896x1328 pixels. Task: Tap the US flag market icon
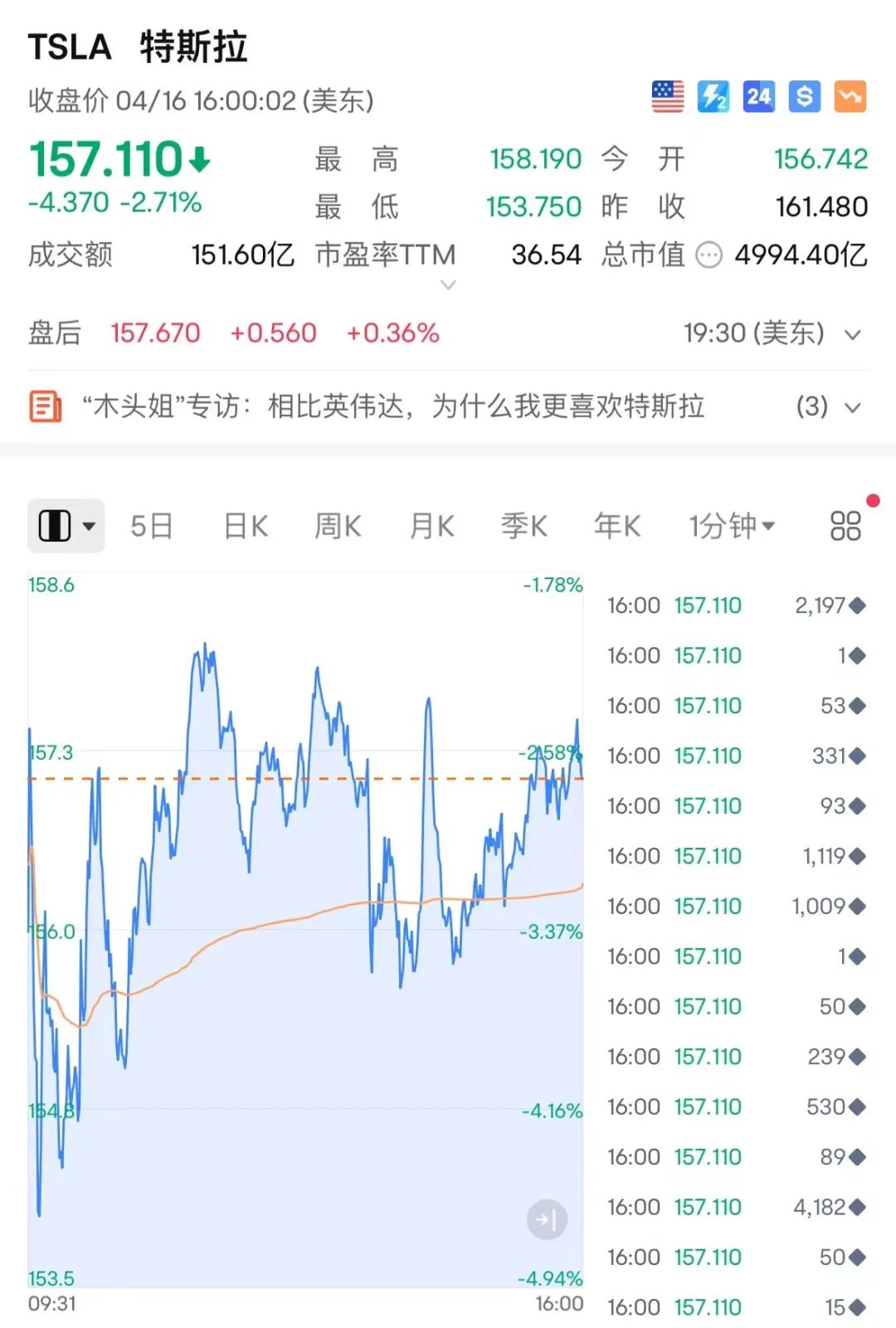668,97
